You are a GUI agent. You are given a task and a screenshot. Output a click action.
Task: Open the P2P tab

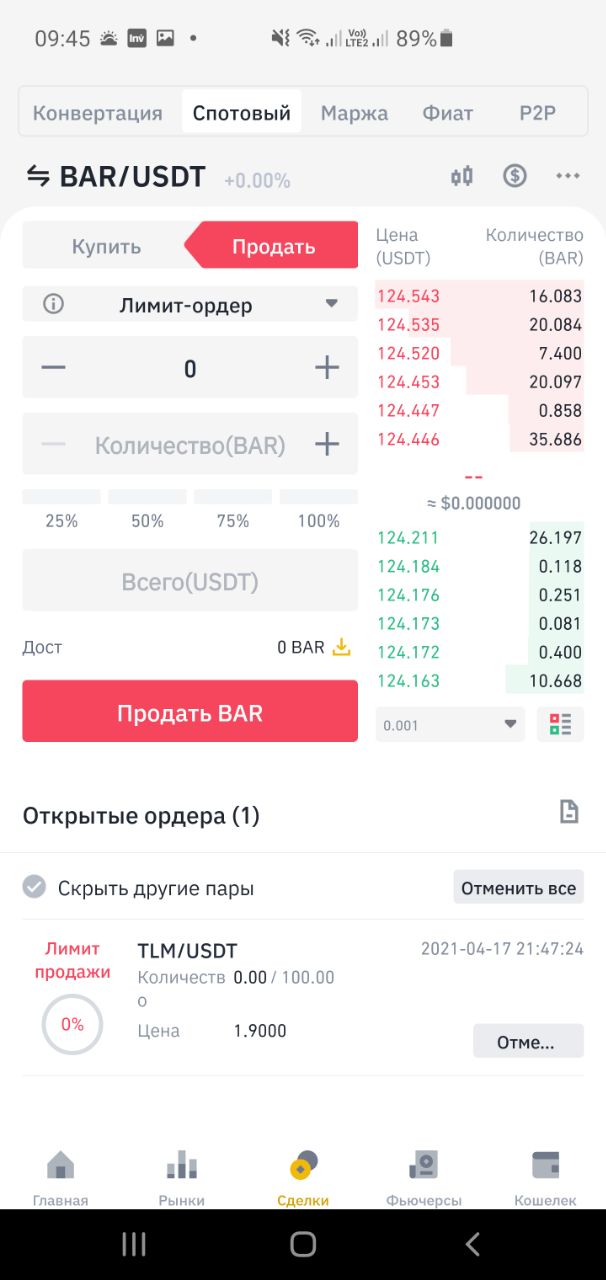pyautogui.click(x=537, y=113)
